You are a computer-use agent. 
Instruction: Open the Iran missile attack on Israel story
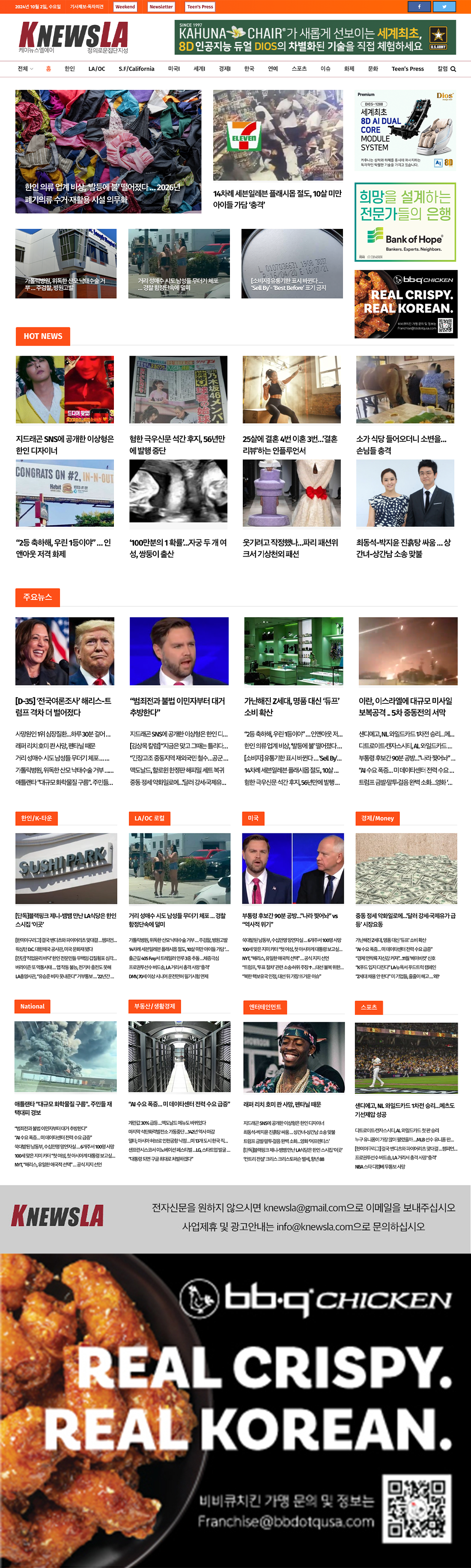pyautogui.click(x=406, y=706)
